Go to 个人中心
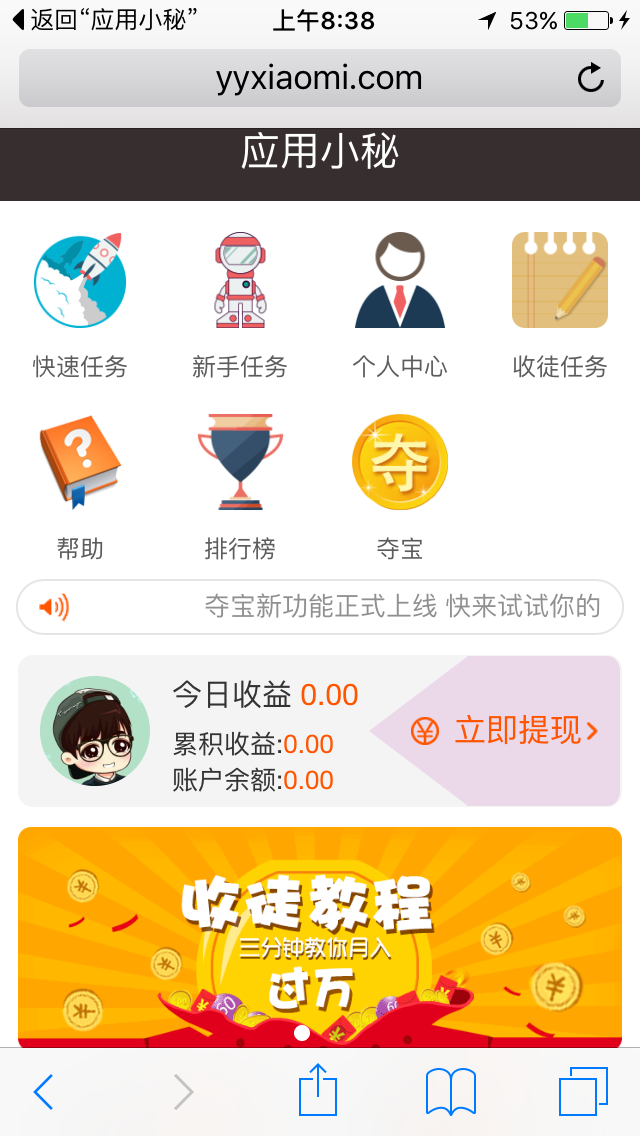The height and width of the screenshot is (1136, 640). (x=400, y=281)
